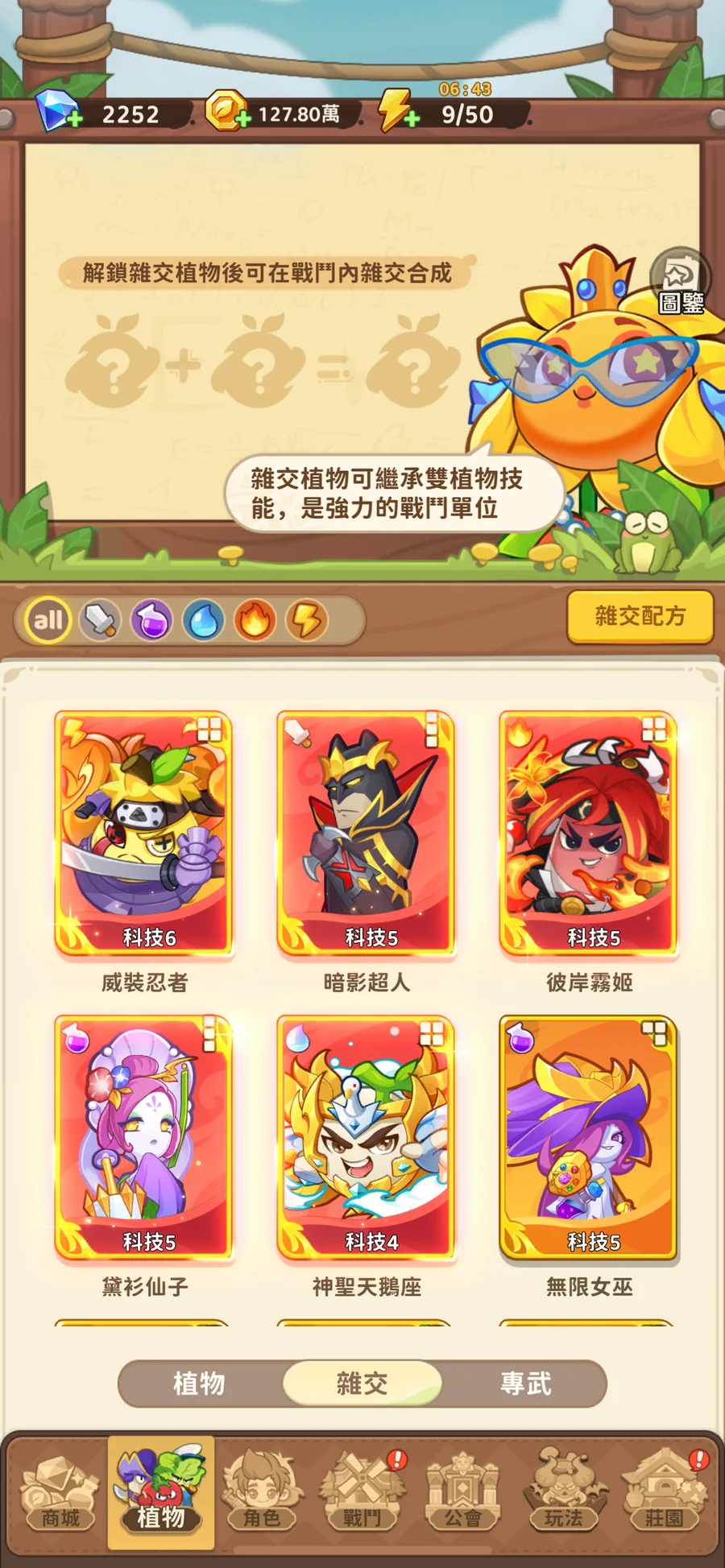Viewport: 725px width, 1568px height.
Task: Open the 暗影超人 card
Action: [367, 834]
